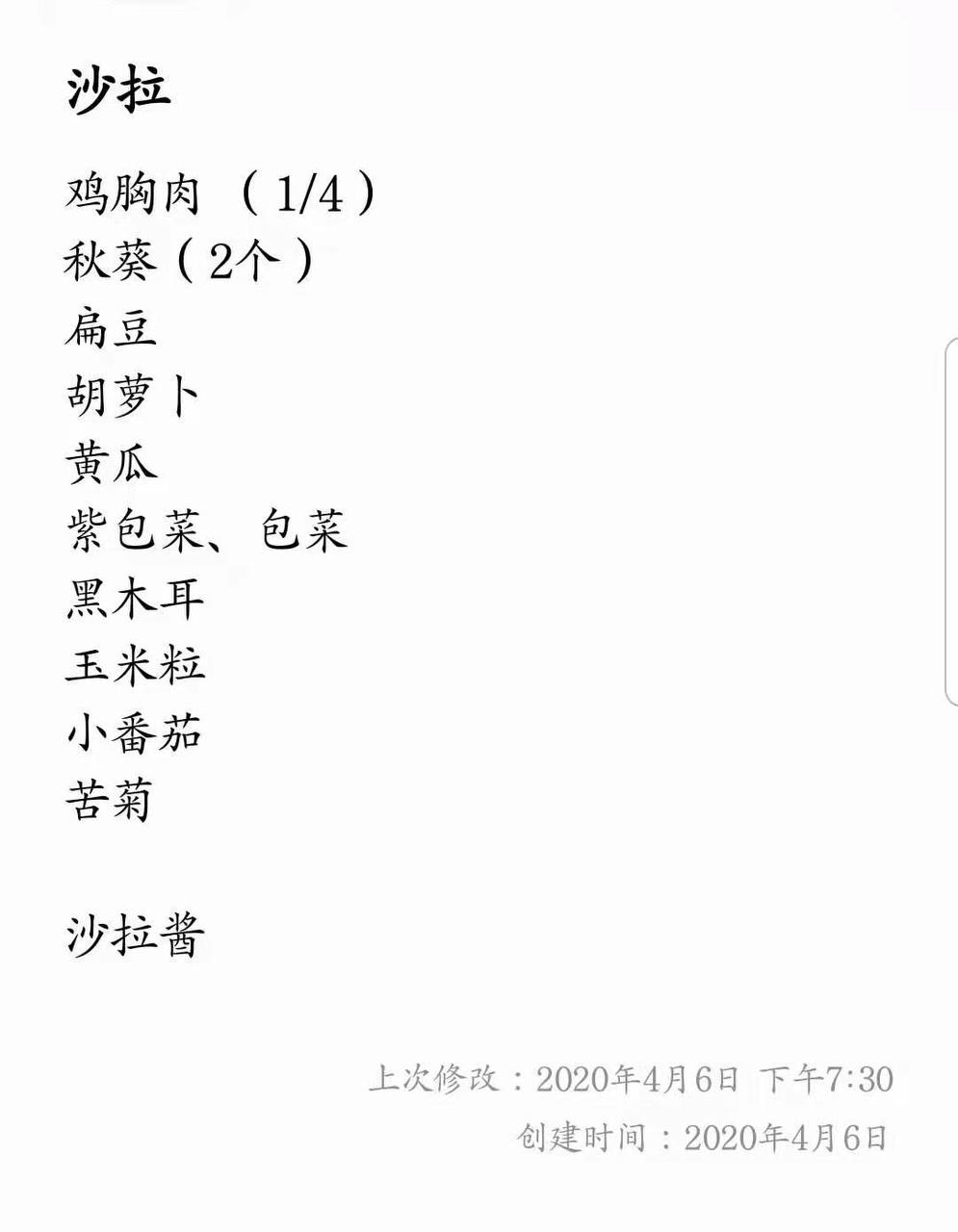Open the edge panel handle

(x=950, y=522)
